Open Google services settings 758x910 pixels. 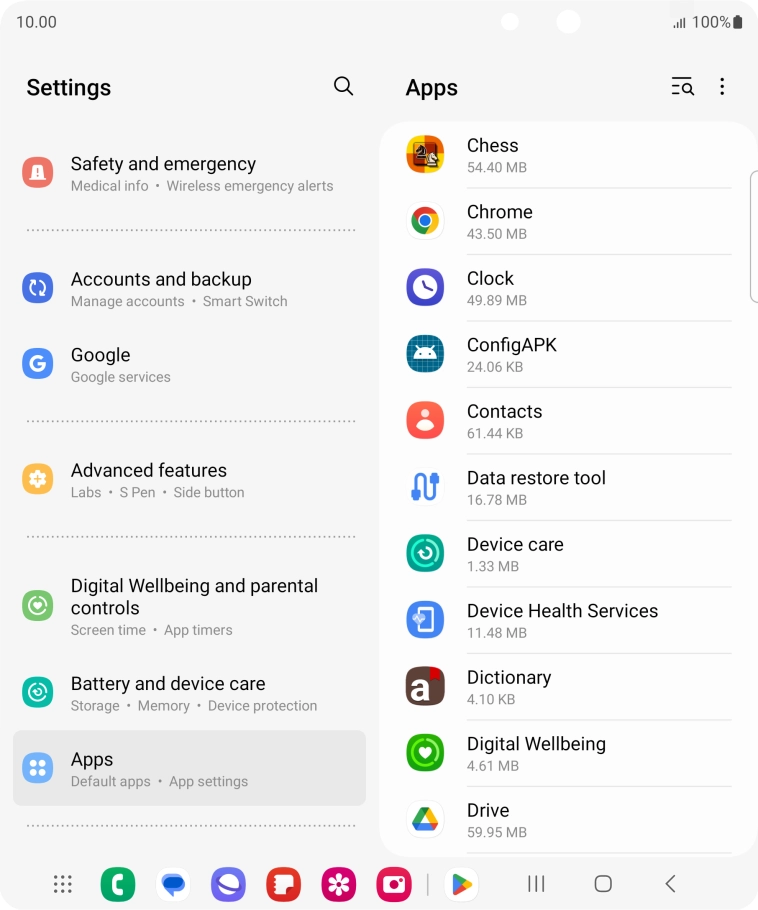pos(189,365)
